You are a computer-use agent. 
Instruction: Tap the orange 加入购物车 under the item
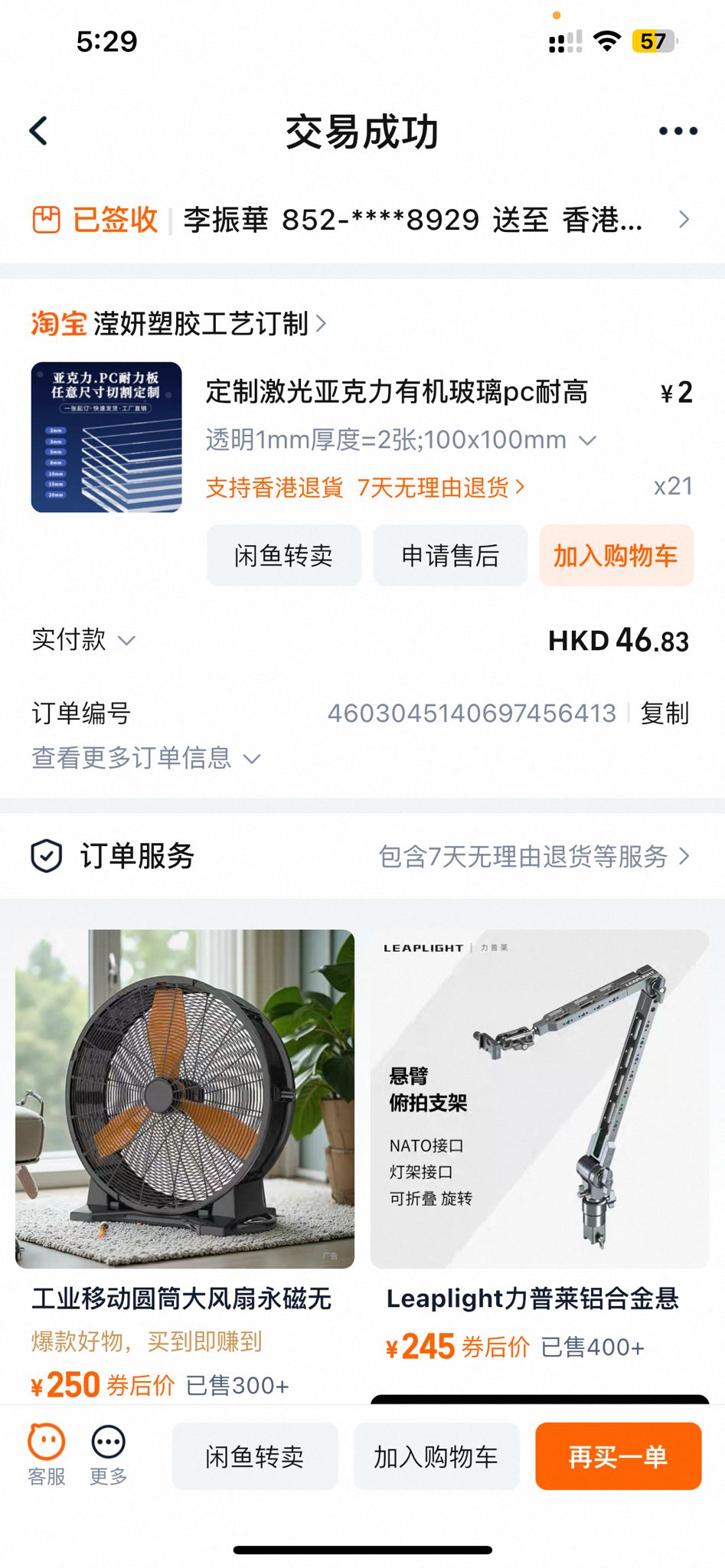pyautogui.click(x=616, y=556)
